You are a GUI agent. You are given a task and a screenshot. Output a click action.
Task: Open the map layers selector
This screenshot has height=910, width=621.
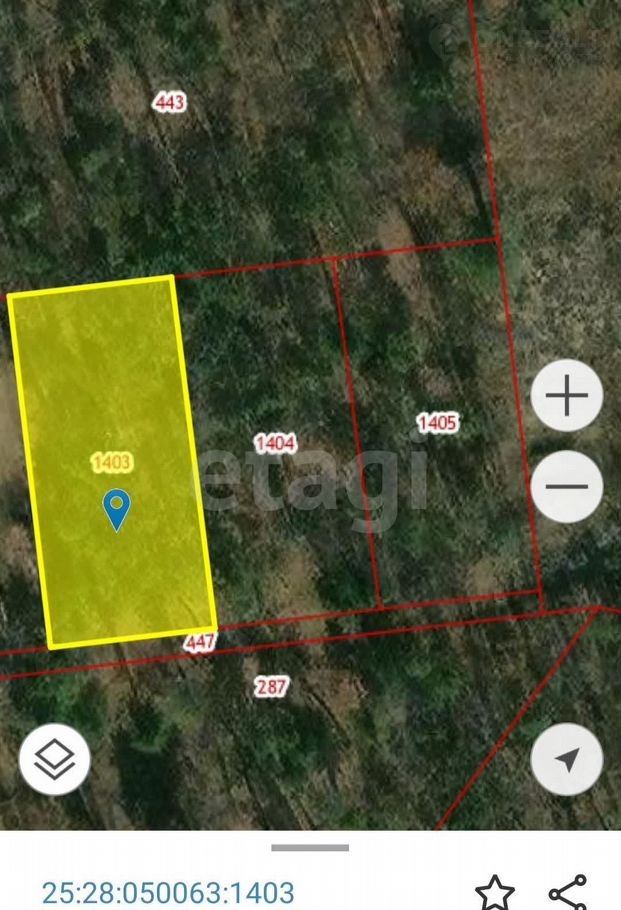55,760
